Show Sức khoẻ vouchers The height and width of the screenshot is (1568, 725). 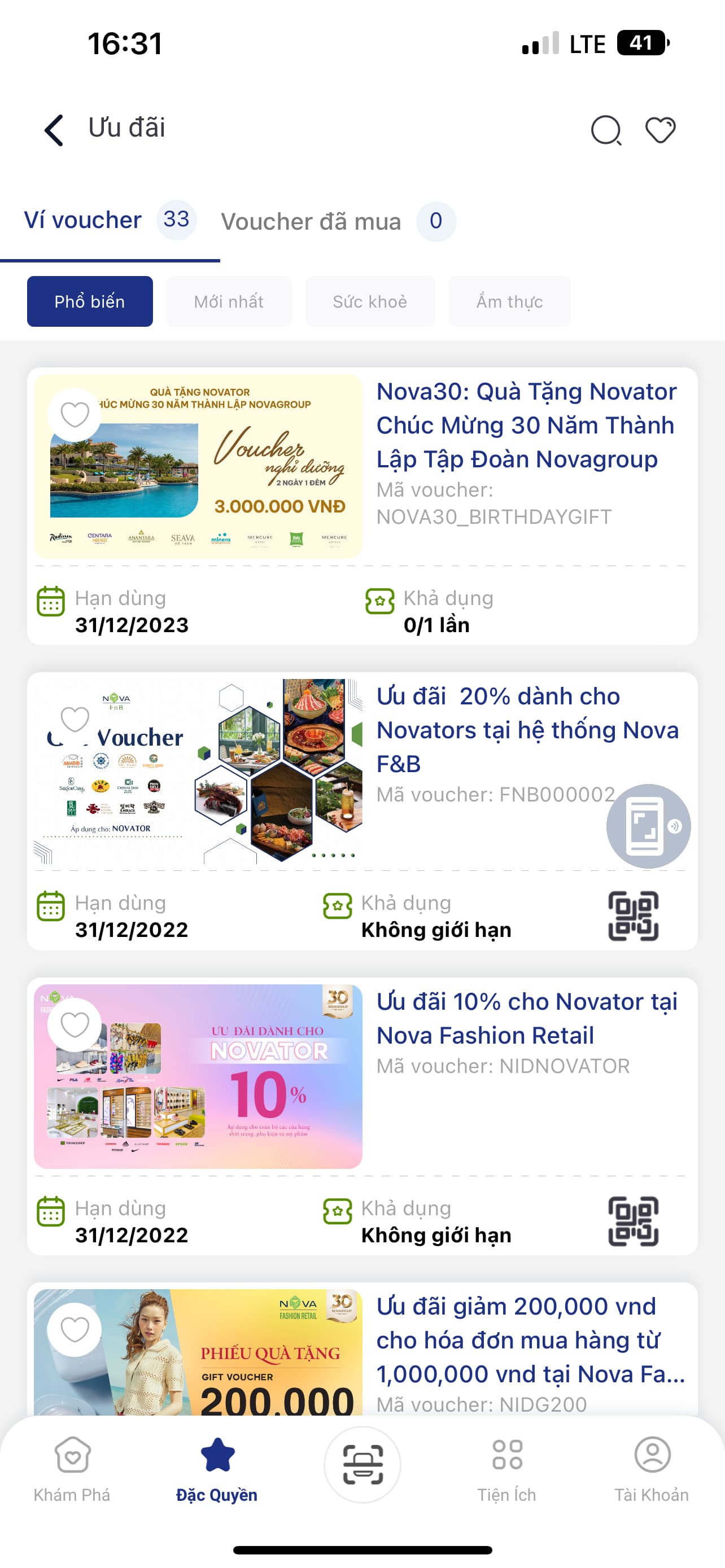pos(369,301)
